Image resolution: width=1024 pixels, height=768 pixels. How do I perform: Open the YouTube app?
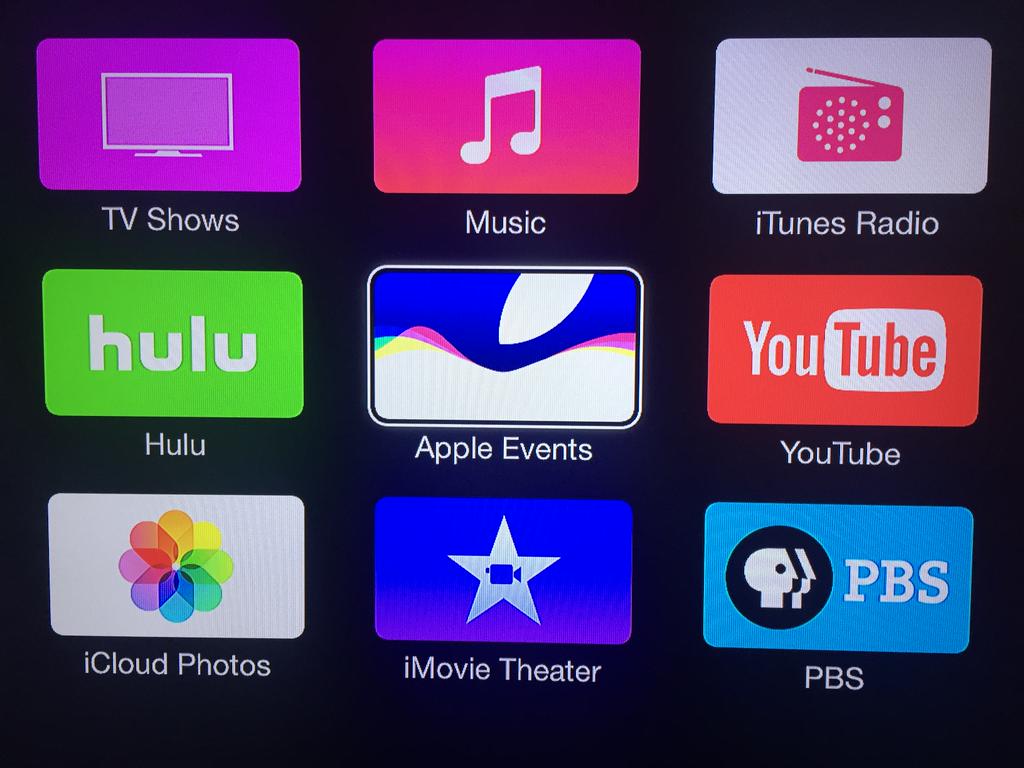click(x=844, y=350)
